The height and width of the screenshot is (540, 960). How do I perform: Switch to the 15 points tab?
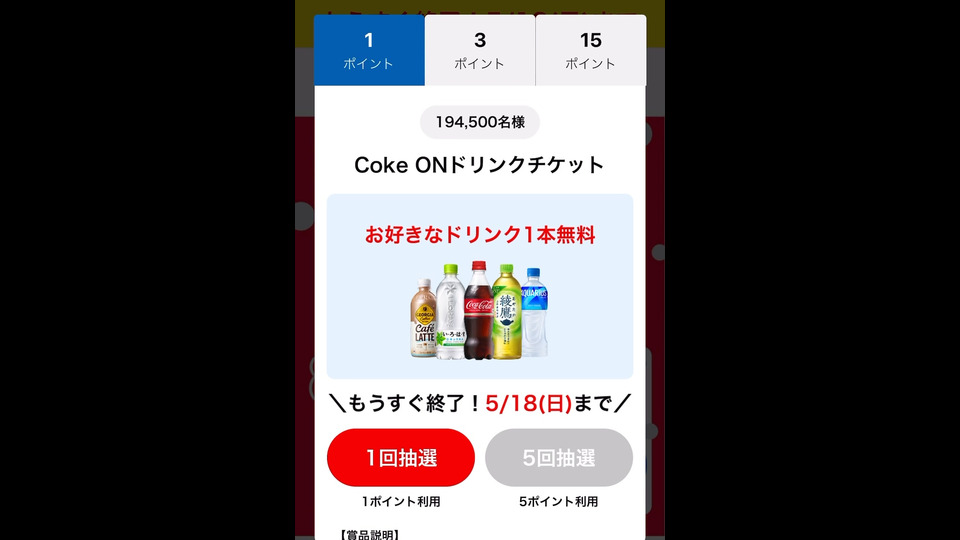(x=591, y=50)
